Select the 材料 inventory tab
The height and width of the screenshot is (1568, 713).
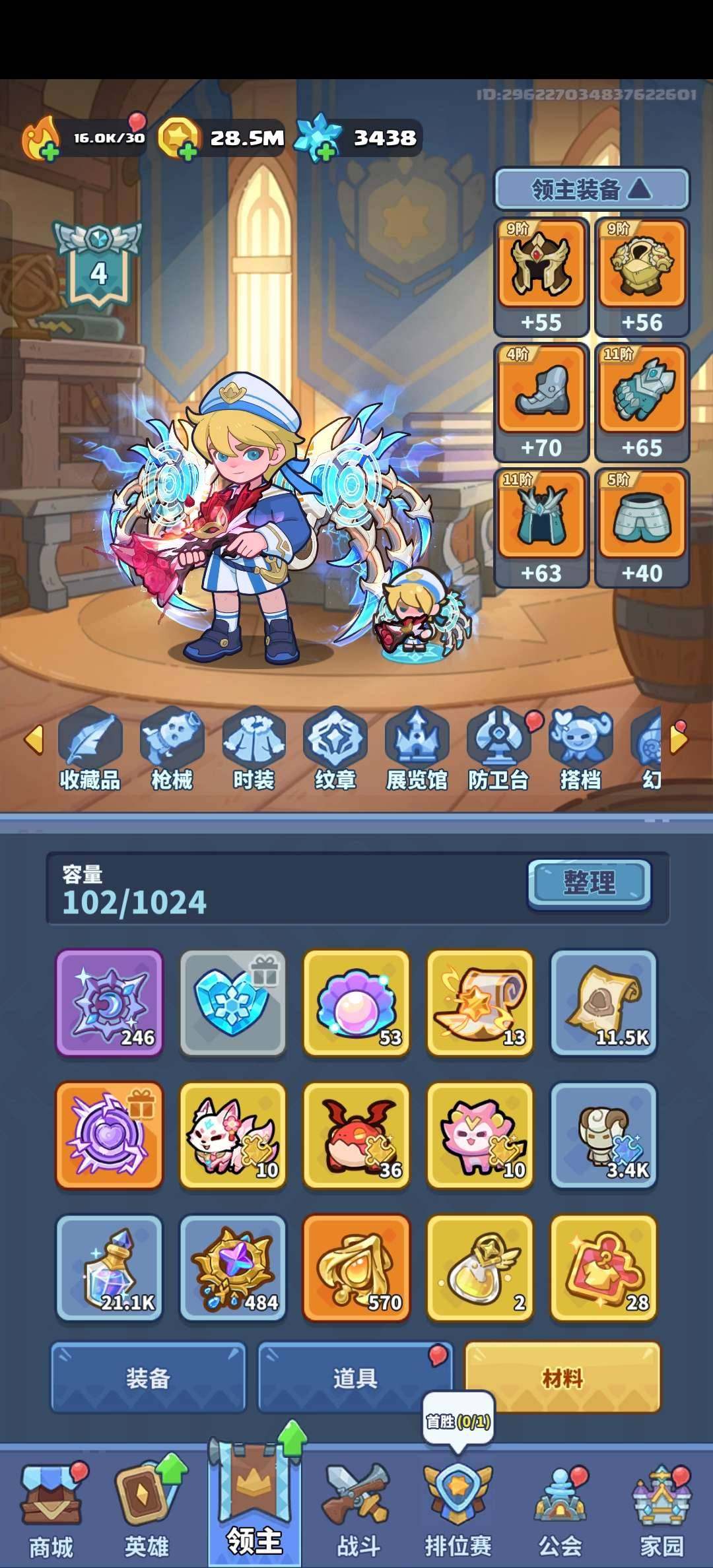(x=562, y=1377)
